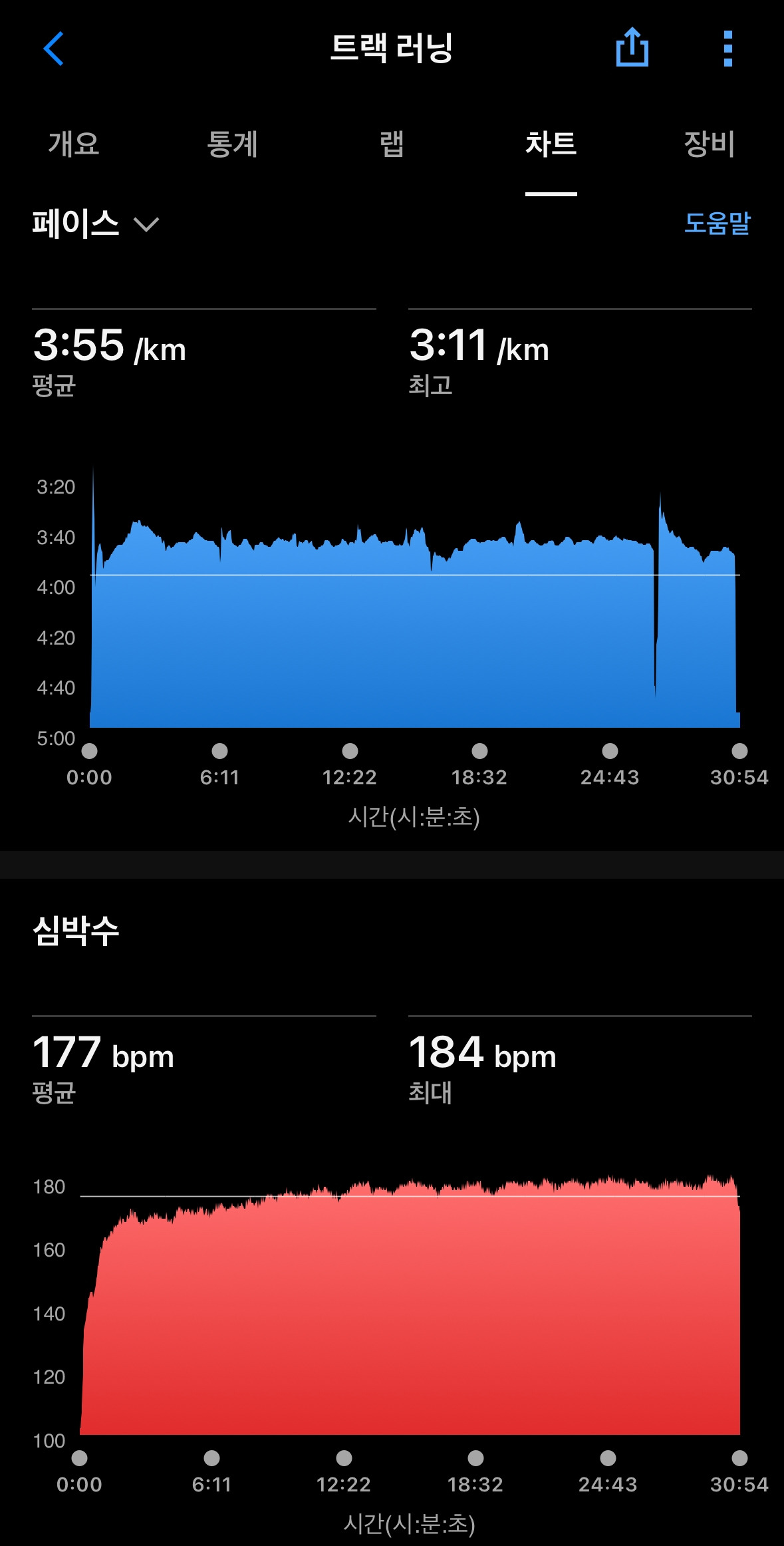The height and width of the screenshot is (1546, 784).
Task: Share this track running activity
Action: coord(632,47)
